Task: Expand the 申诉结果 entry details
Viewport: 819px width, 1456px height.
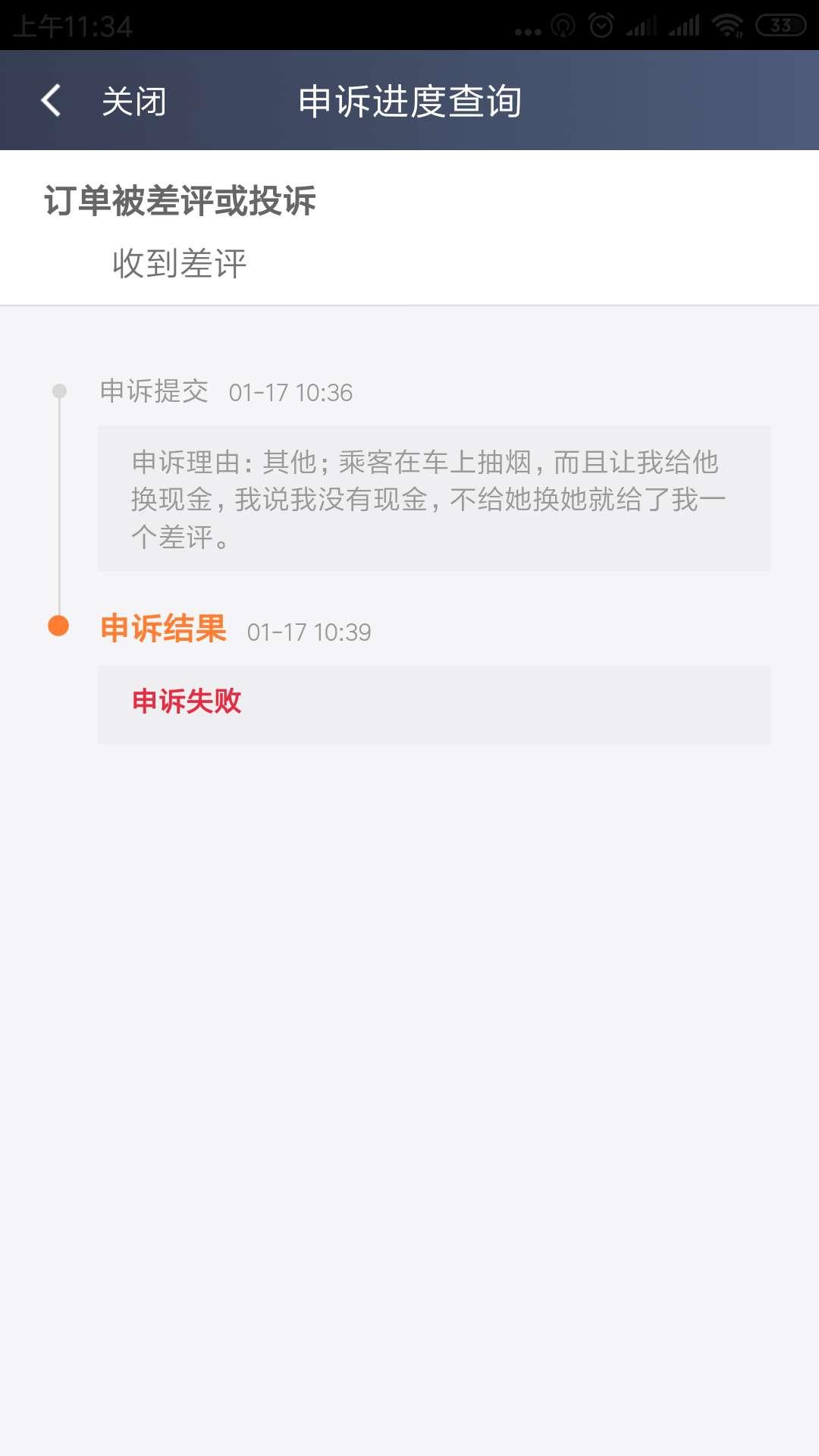Action: [x=162, y=628]
